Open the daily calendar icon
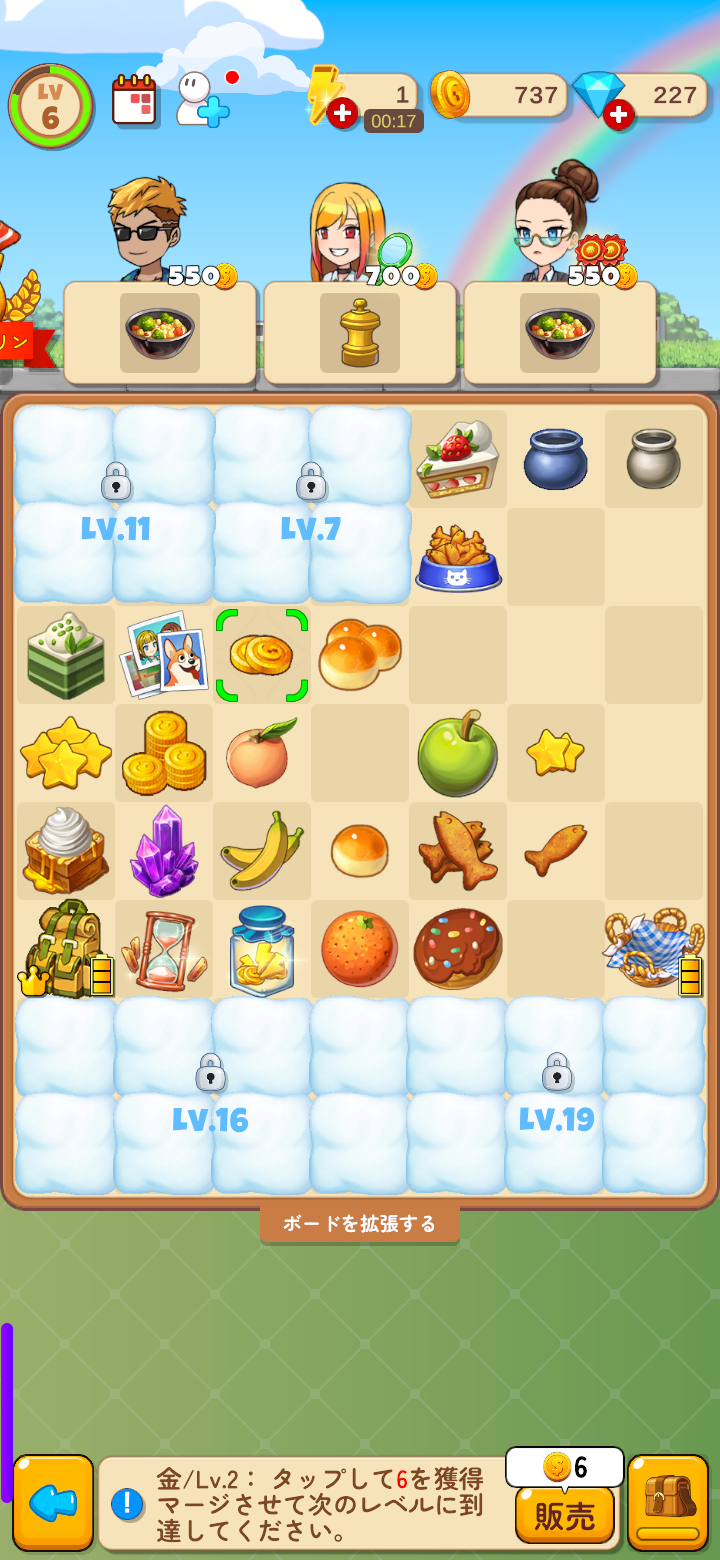This screenshot has width=720, height=1560. pyautogui.click(x=134, y=101)
